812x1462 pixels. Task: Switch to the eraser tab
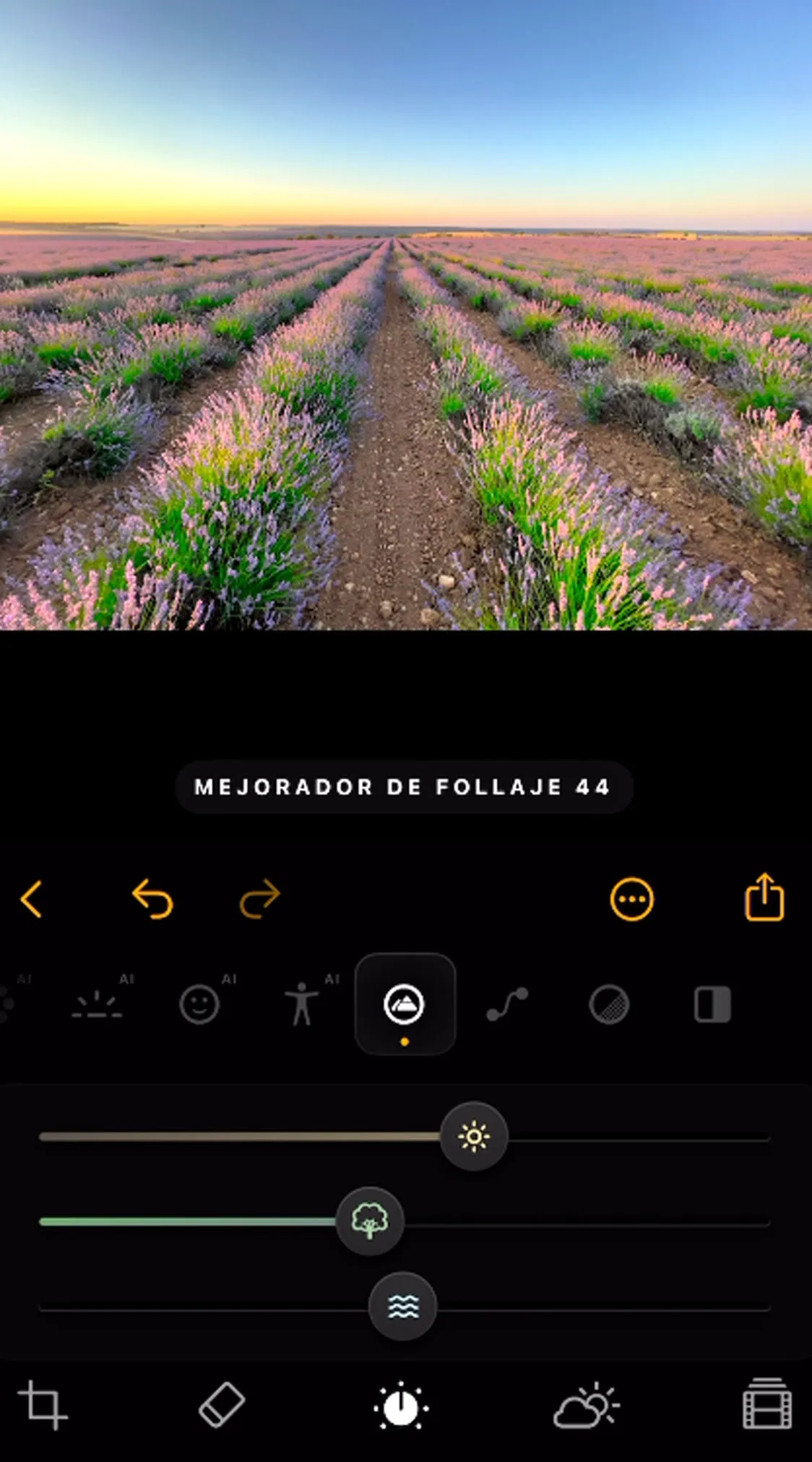click(x=222, y=1406)
